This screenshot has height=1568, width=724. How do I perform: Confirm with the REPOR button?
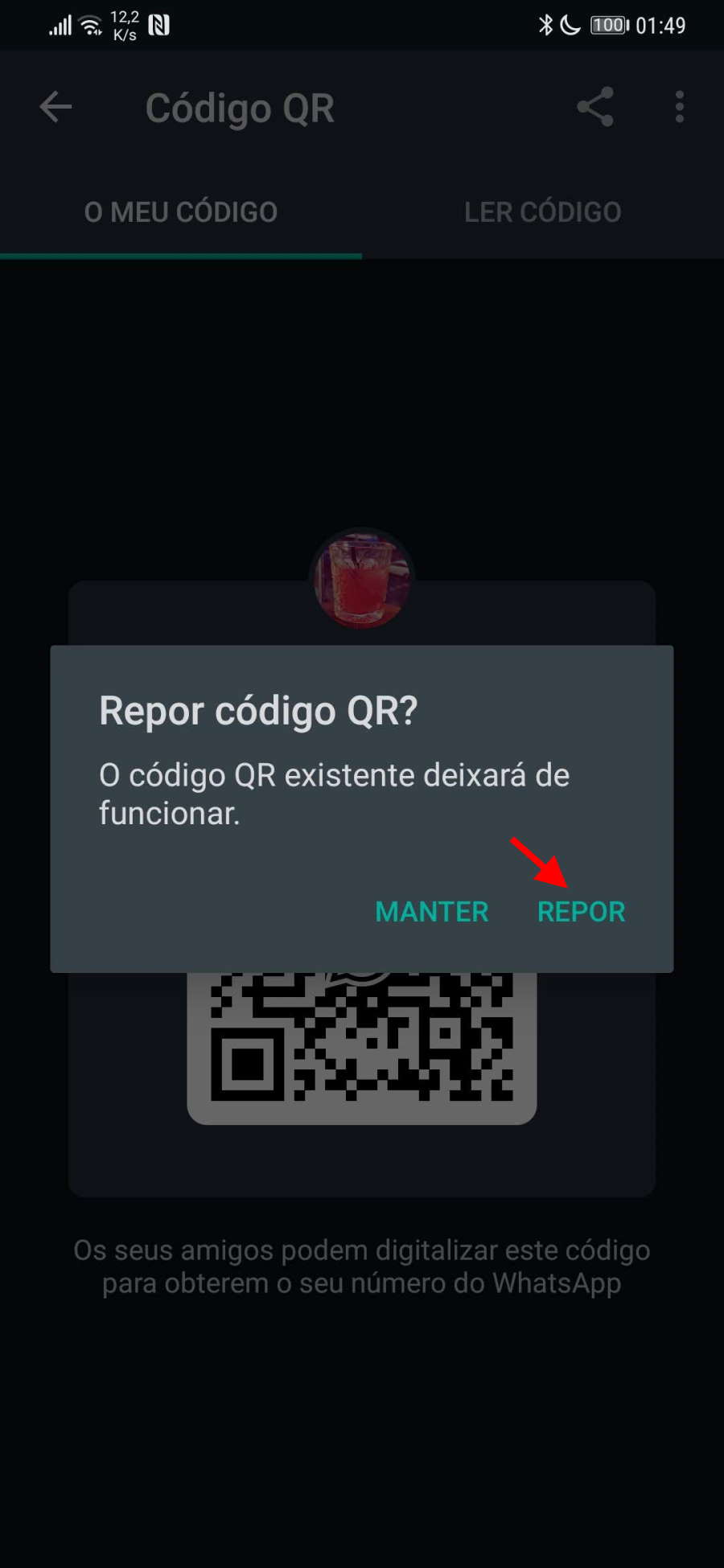click(x=581, y=912)
